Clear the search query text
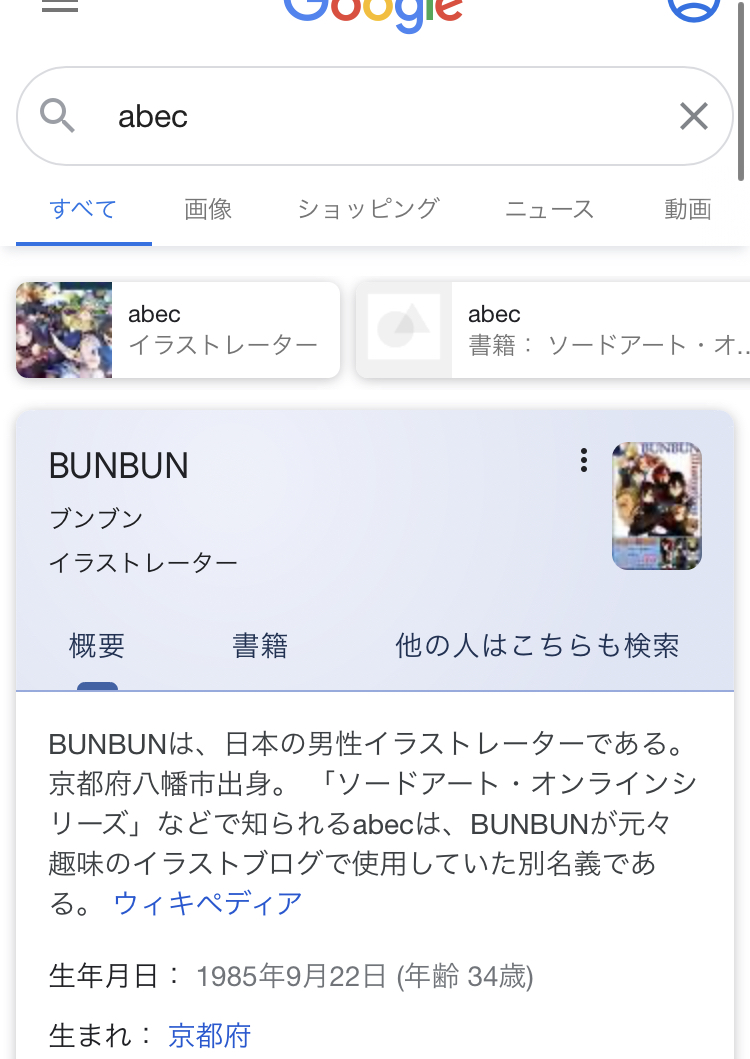The image size is (750, 1059). (693, 117)
